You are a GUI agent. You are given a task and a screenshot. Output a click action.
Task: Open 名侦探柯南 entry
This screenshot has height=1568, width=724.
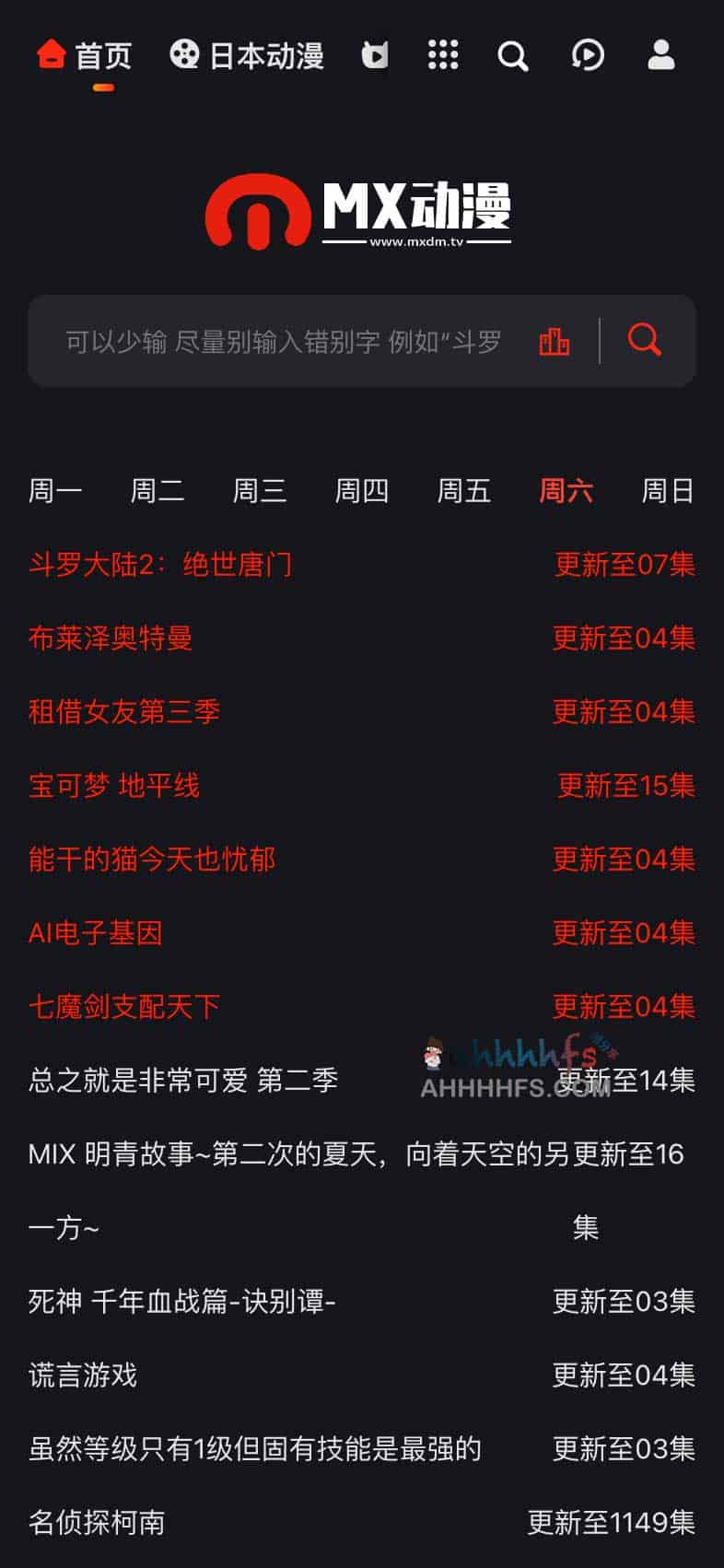click(x=97, y=1522)
